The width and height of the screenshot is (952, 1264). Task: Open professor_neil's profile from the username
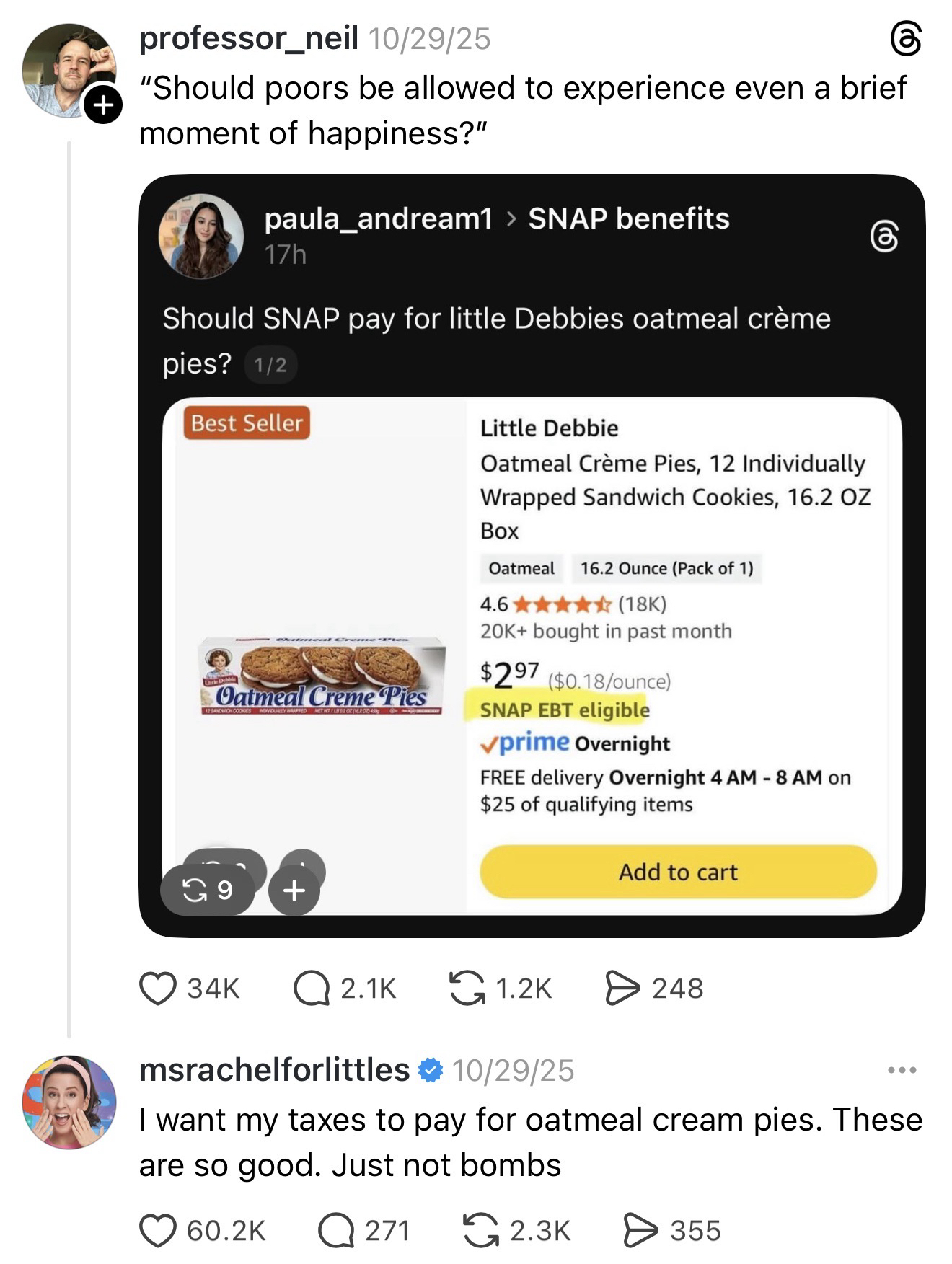248,39
